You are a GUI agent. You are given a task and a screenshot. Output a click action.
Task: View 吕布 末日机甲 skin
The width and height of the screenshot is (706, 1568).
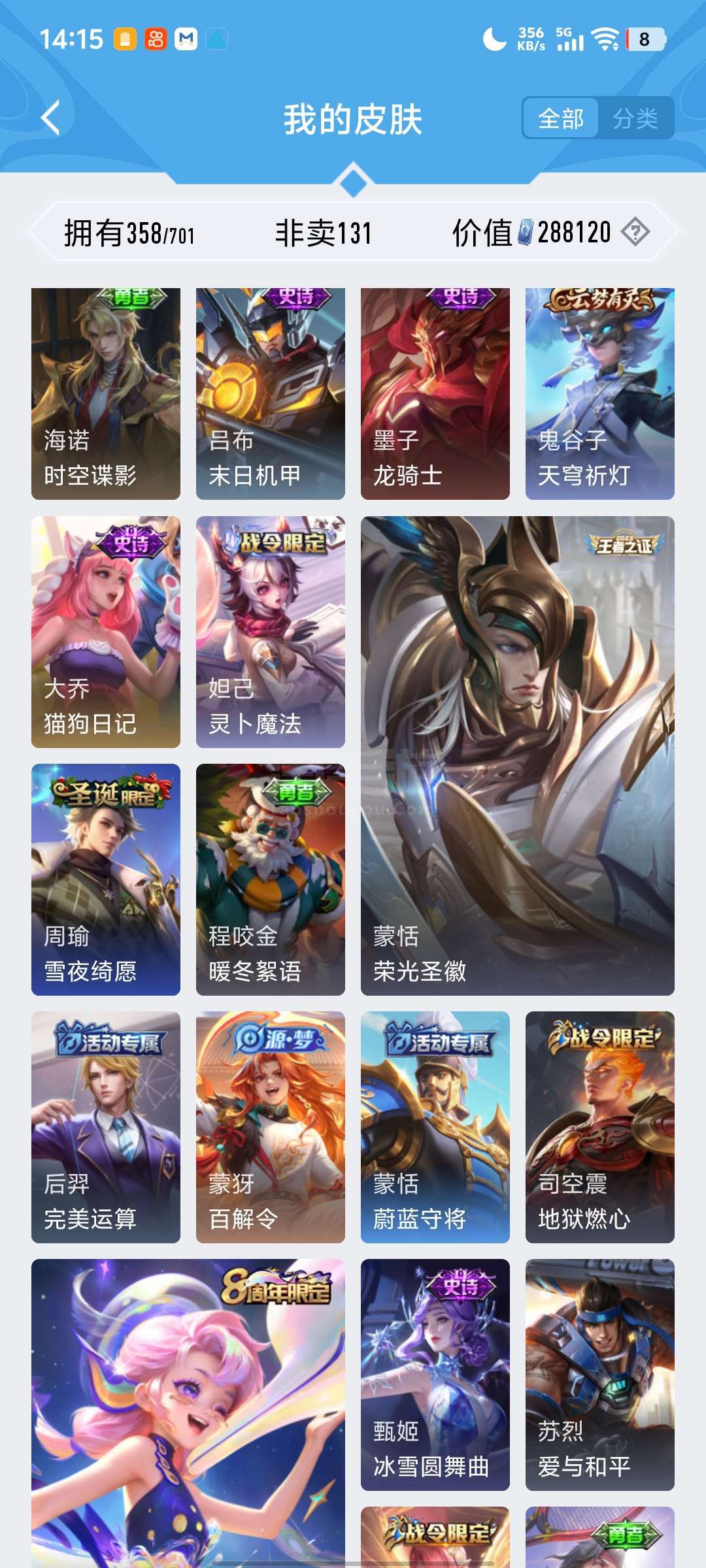coord(271,394)
